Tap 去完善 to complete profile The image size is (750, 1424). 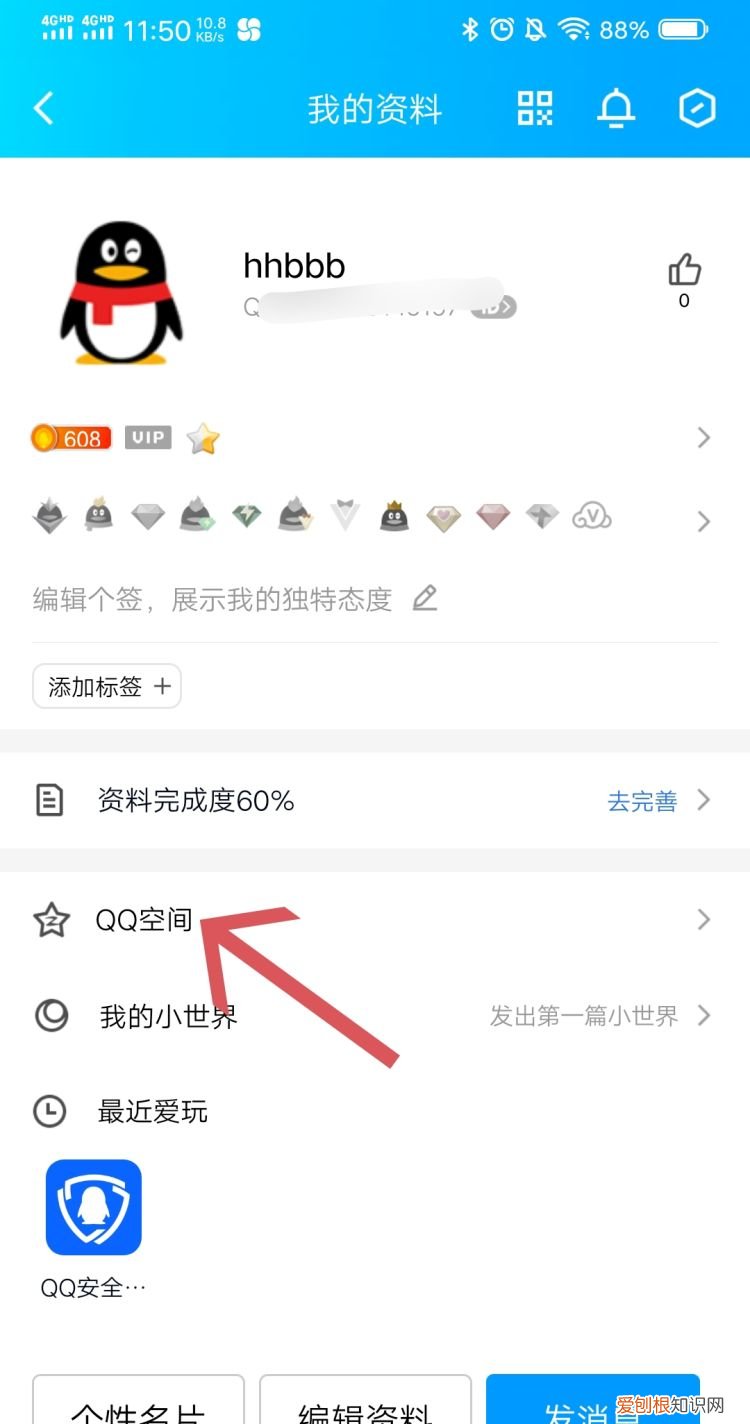tap(641, 800)
